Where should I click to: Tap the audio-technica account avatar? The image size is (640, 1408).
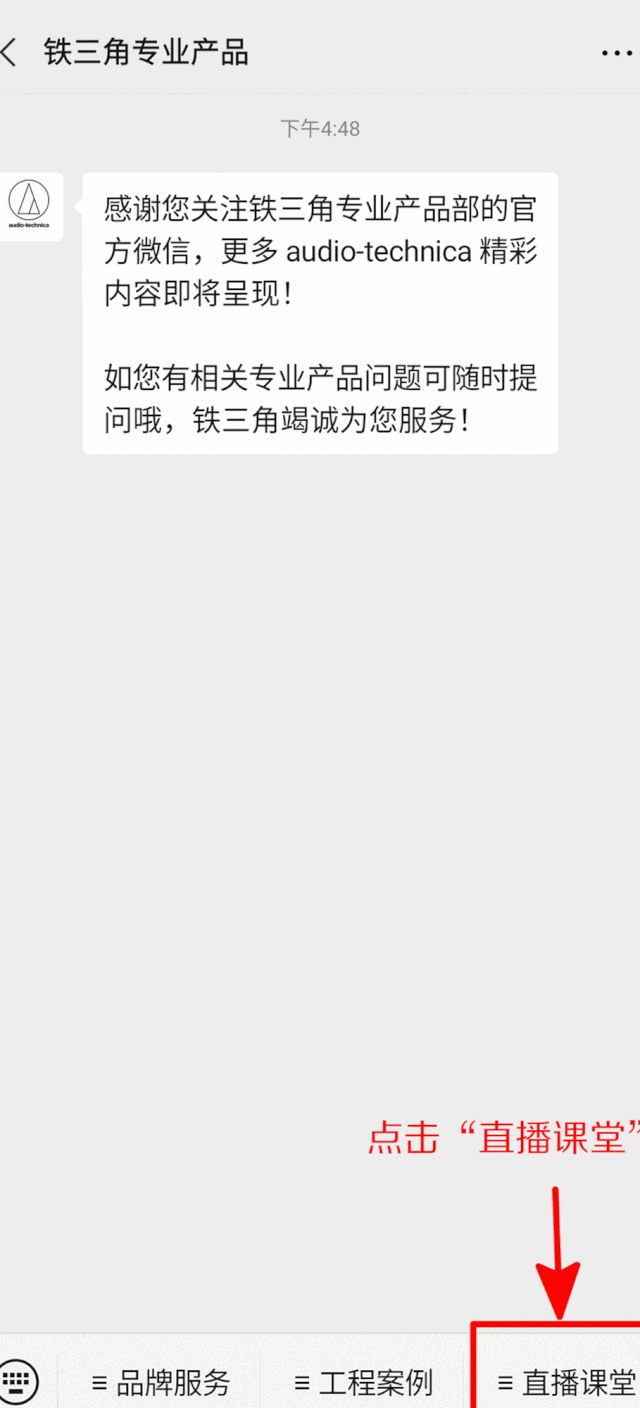coord(29,207)
